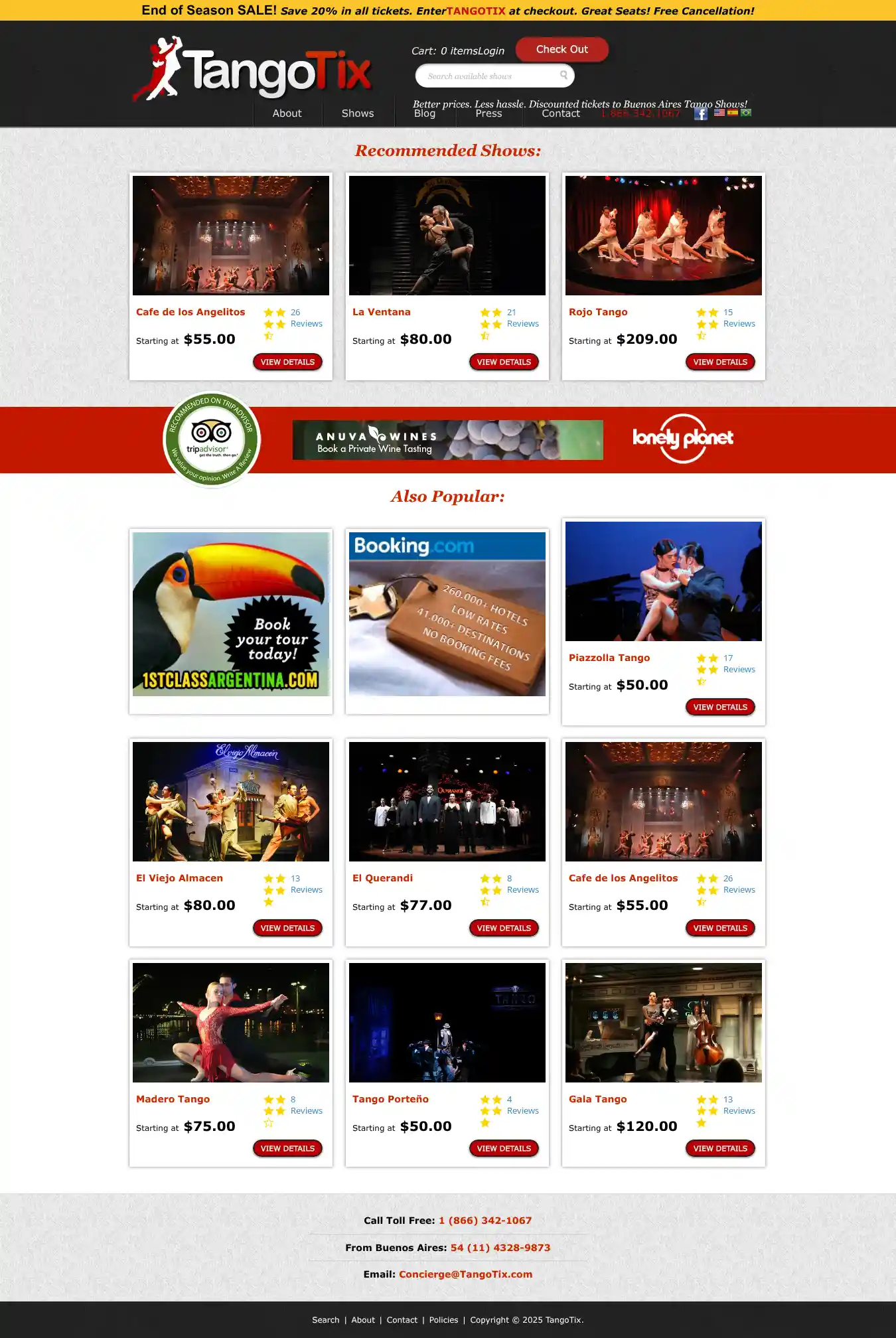The width and height of the screenshot is (896, 1338).
Task: View details for Rojo Tango
Action: [719, 362]
